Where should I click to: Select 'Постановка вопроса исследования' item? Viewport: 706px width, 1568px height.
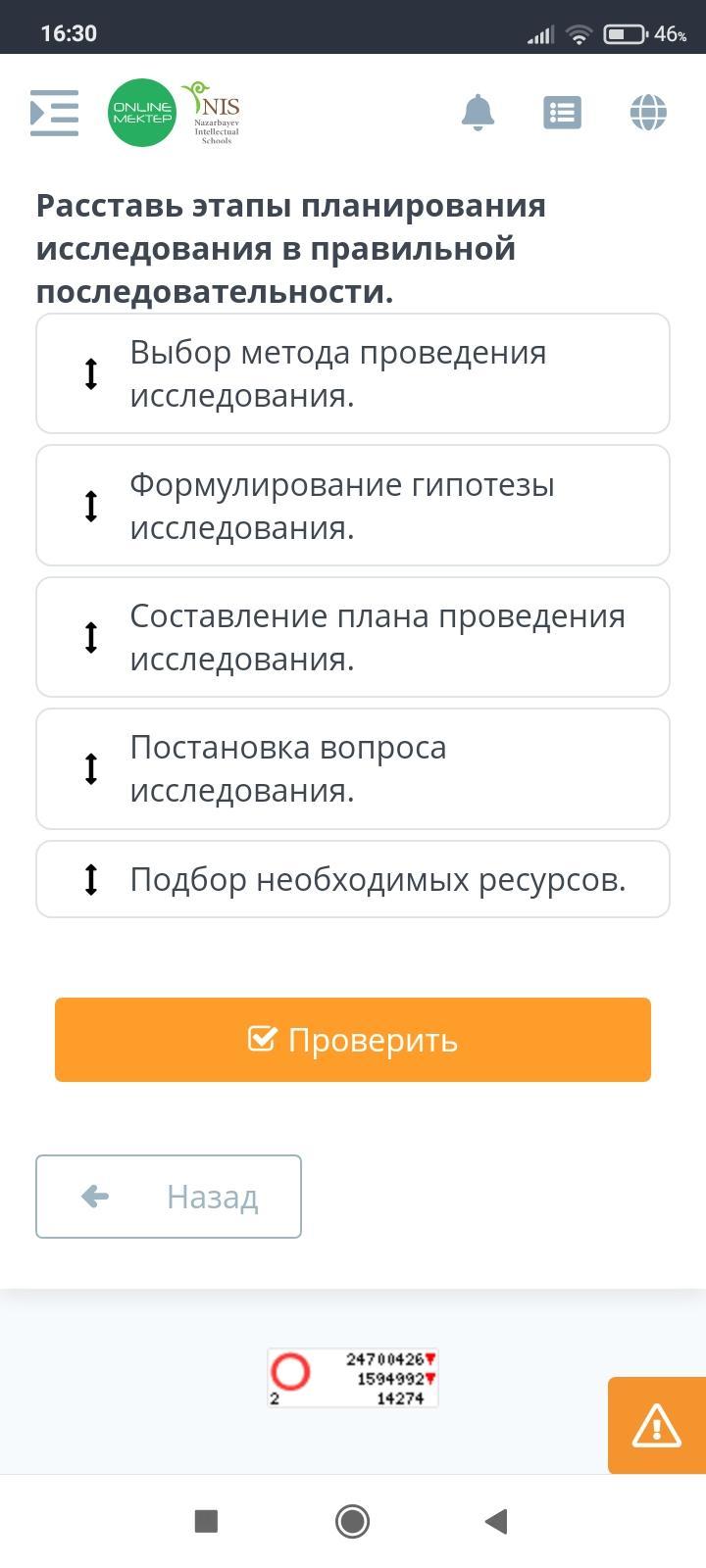[x=353, y=768]
